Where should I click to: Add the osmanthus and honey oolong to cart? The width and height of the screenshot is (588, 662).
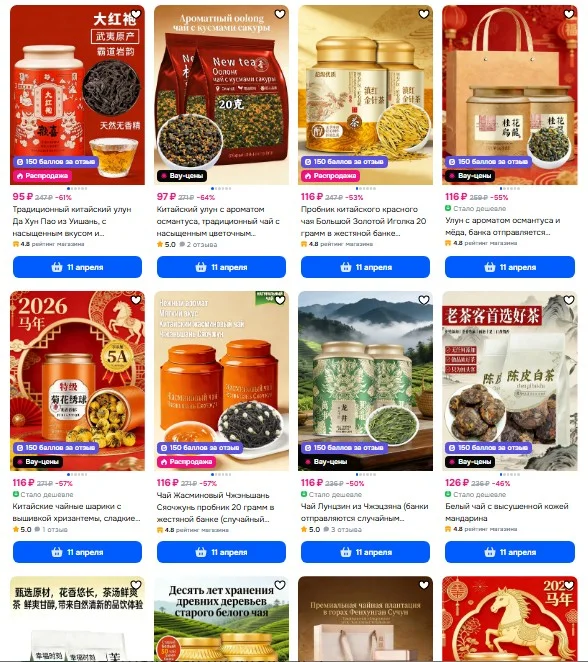pyautogui.click(x=510, y=267)
